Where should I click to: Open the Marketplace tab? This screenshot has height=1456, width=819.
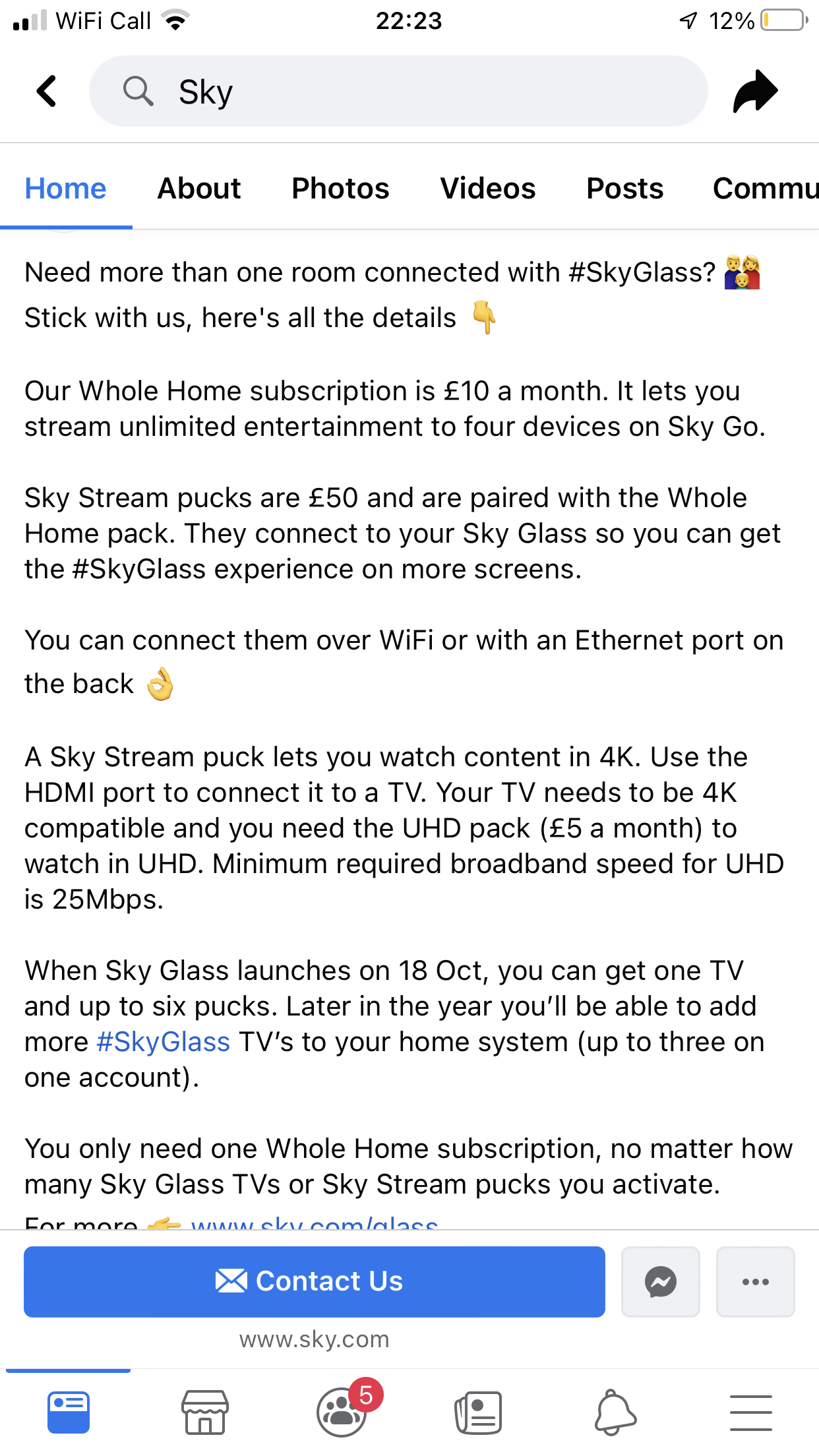(204, 1412)
